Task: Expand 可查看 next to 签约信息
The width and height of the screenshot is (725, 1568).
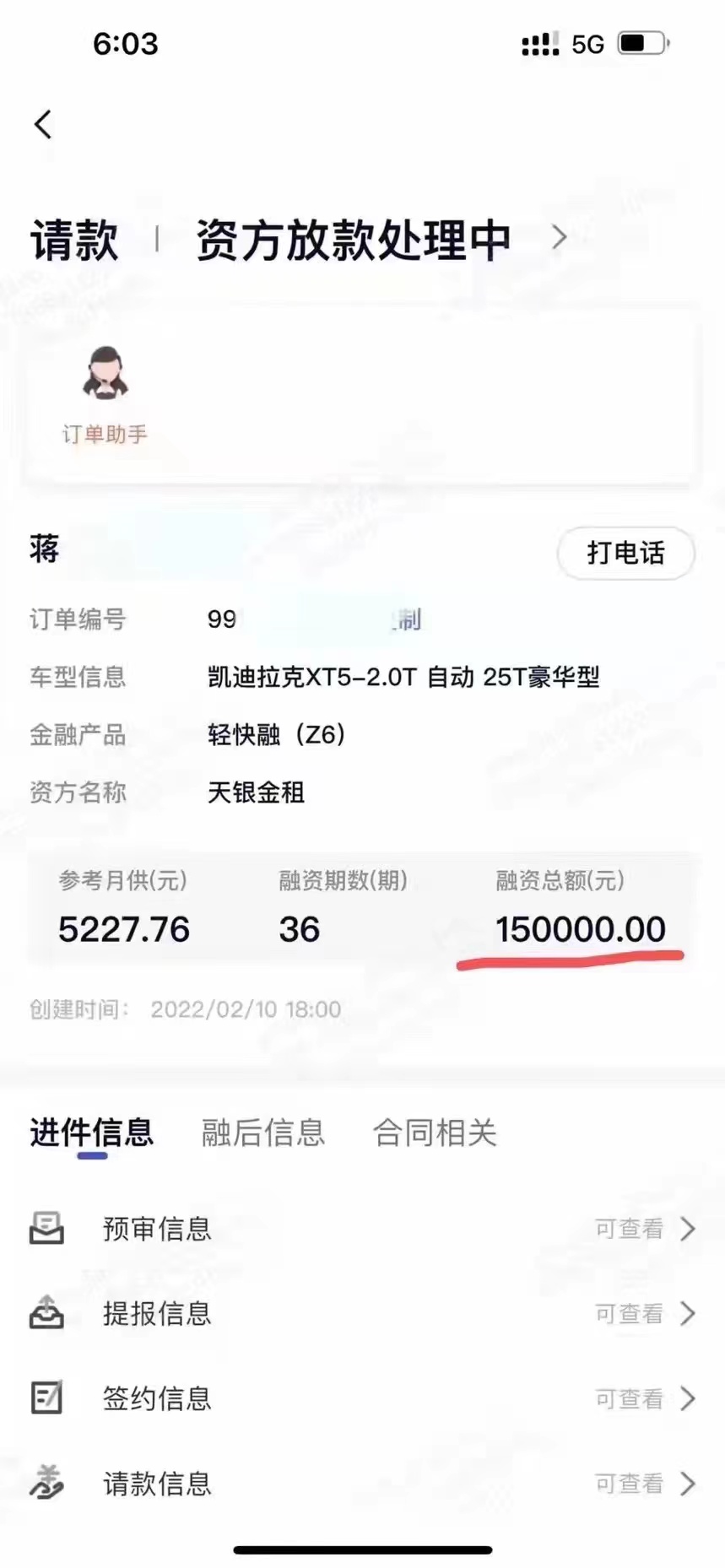Action: point(628,1398)
